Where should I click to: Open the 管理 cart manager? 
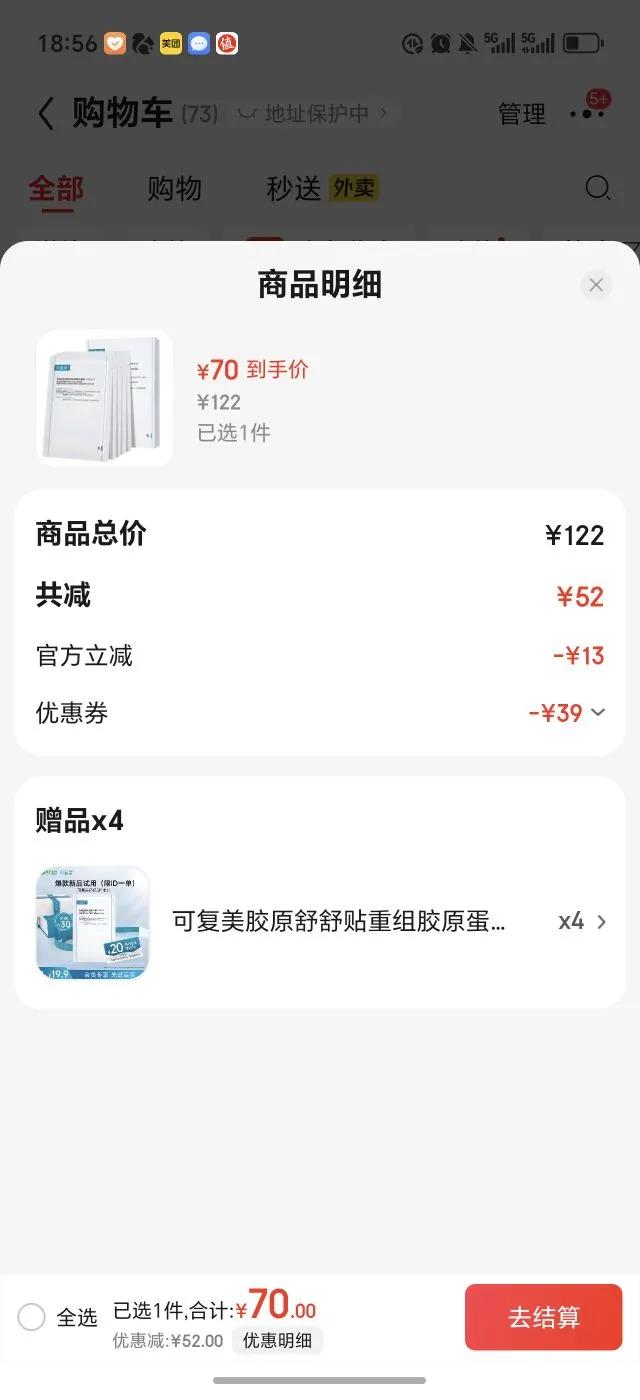521,114
